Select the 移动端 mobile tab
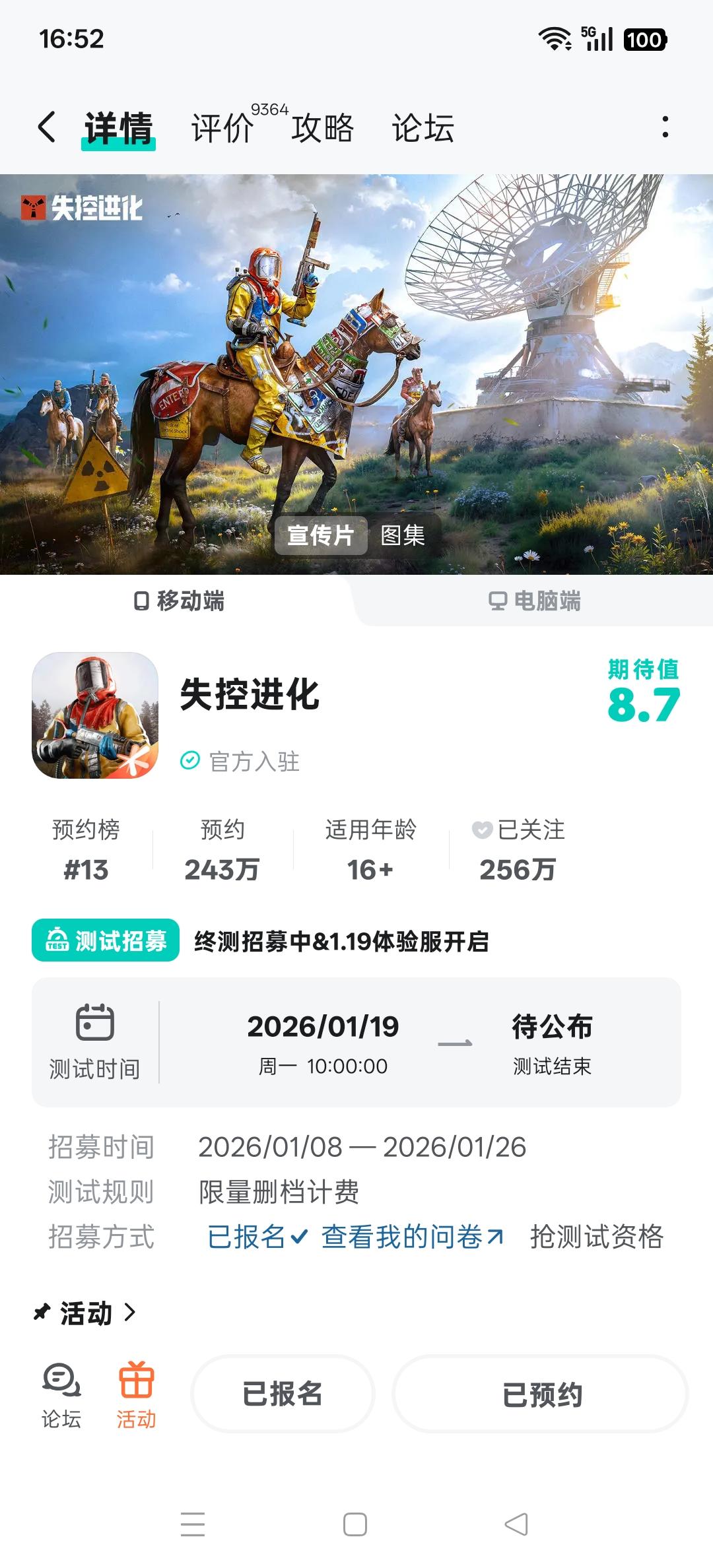The image size is (713, 1568). click(x=180, y=601)
